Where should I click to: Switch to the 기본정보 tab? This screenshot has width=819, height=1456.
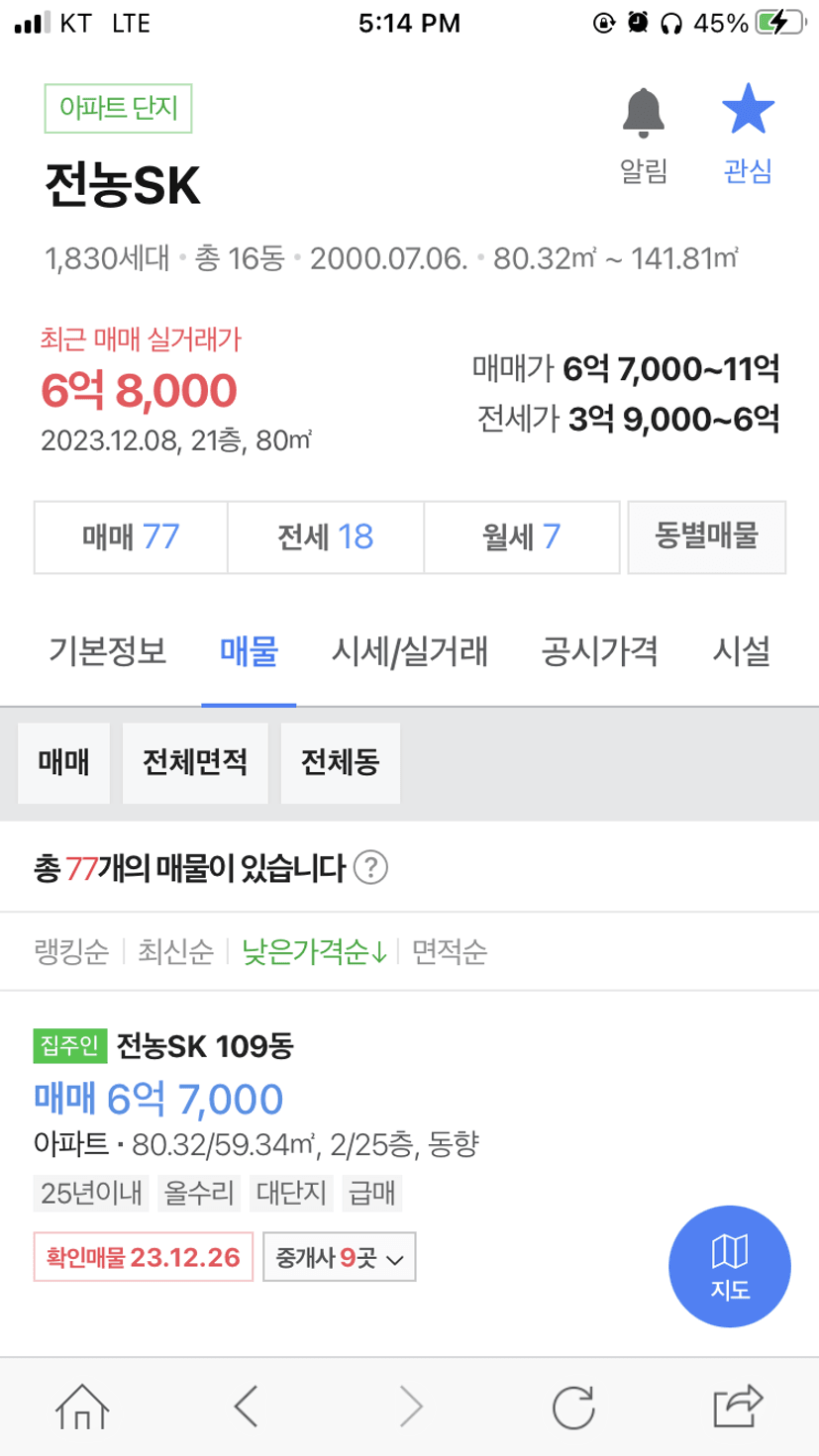(x=107, y=653)
